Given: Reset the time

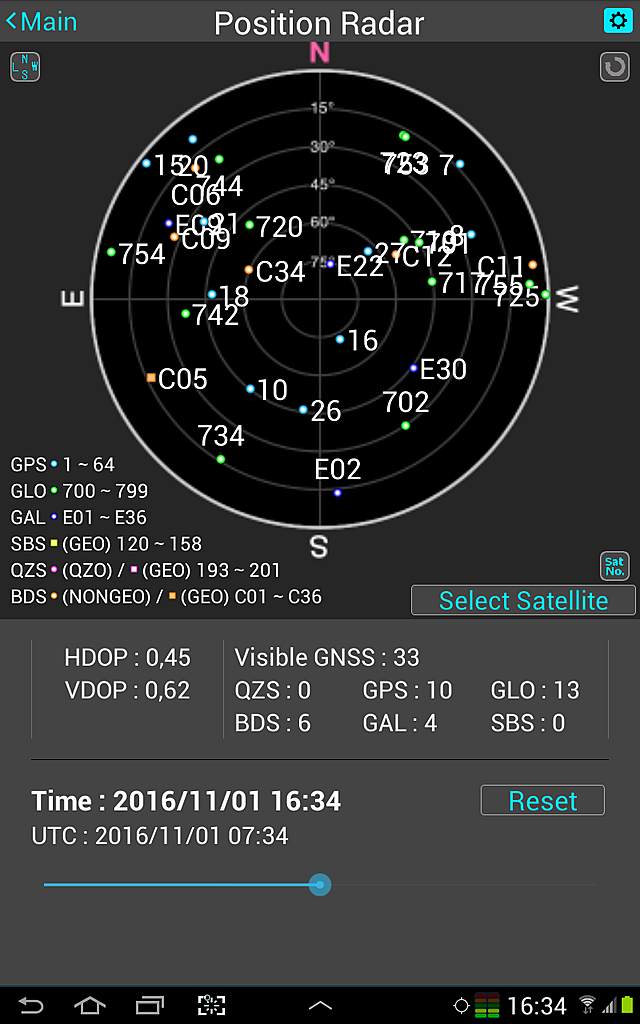Looking at the screenshot, I should (543, 801).
